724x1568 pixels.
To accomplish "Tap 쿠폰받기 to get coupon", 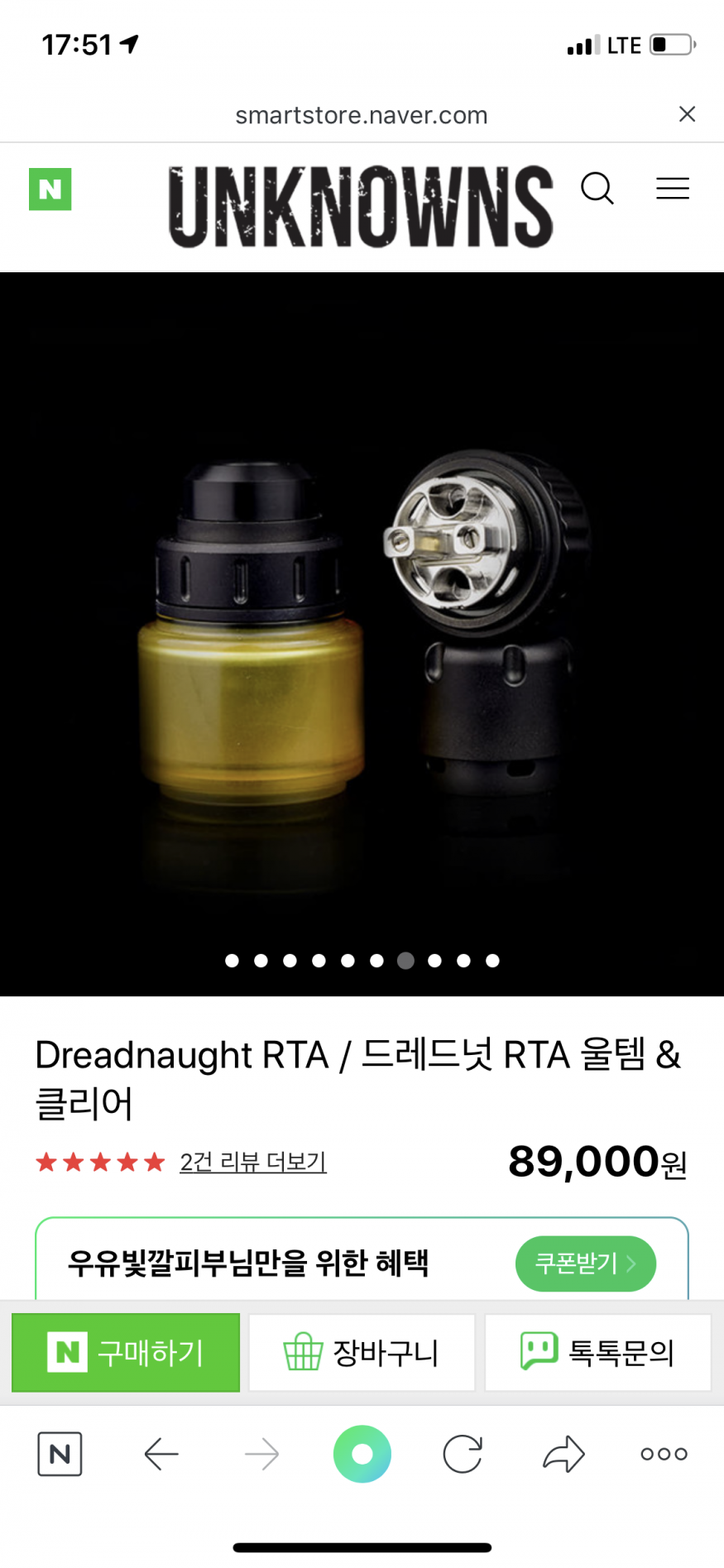I will pos(585,1263).
